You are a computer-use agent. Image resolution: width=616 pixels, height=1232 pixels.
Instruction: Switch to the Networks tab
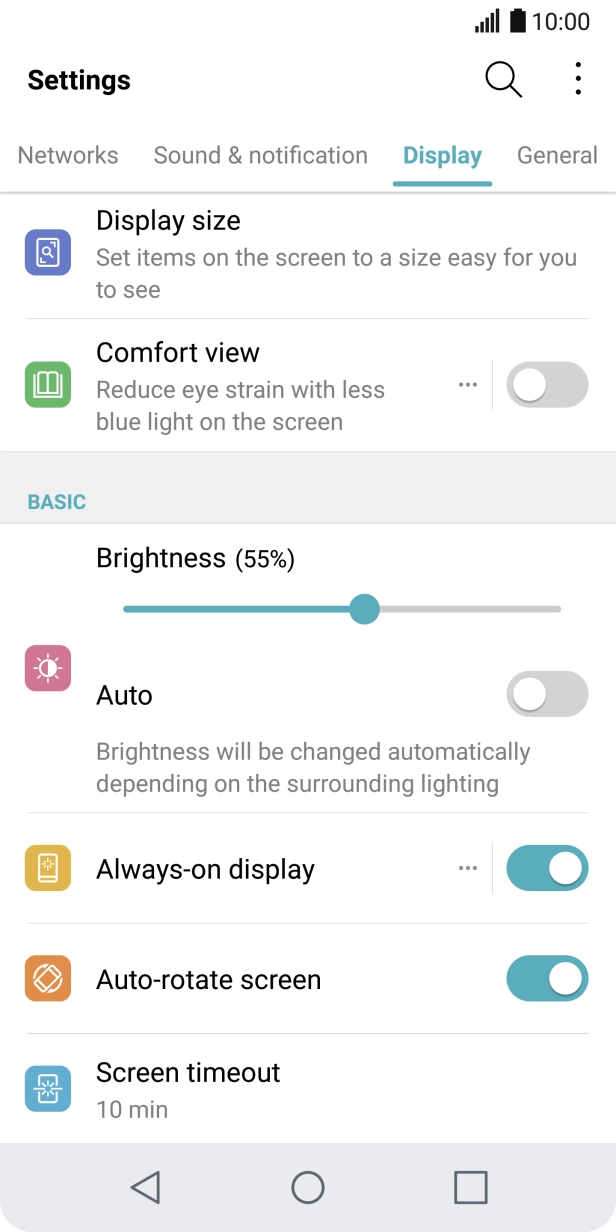pos(68,155)
